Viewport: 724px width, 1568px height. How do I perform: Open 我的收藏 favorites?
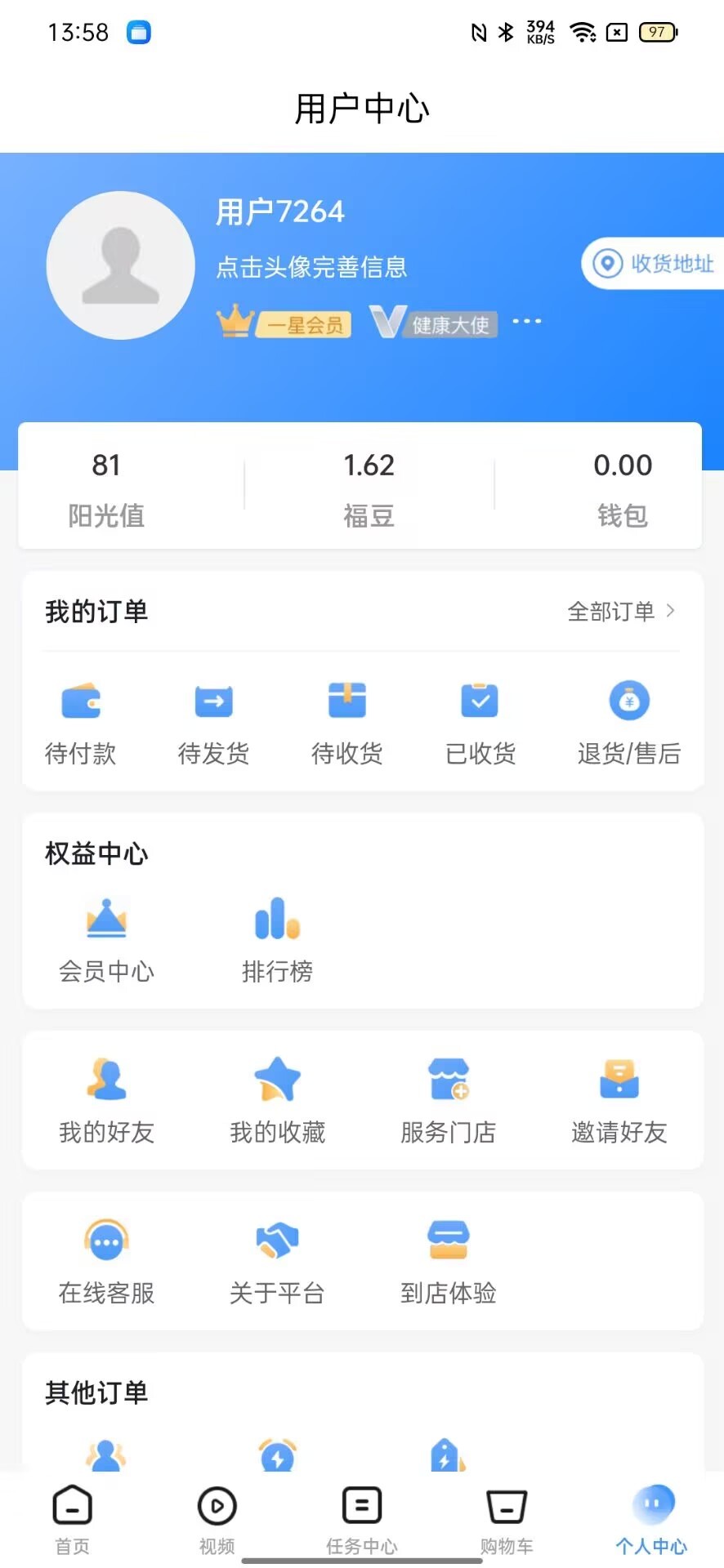277,1098
